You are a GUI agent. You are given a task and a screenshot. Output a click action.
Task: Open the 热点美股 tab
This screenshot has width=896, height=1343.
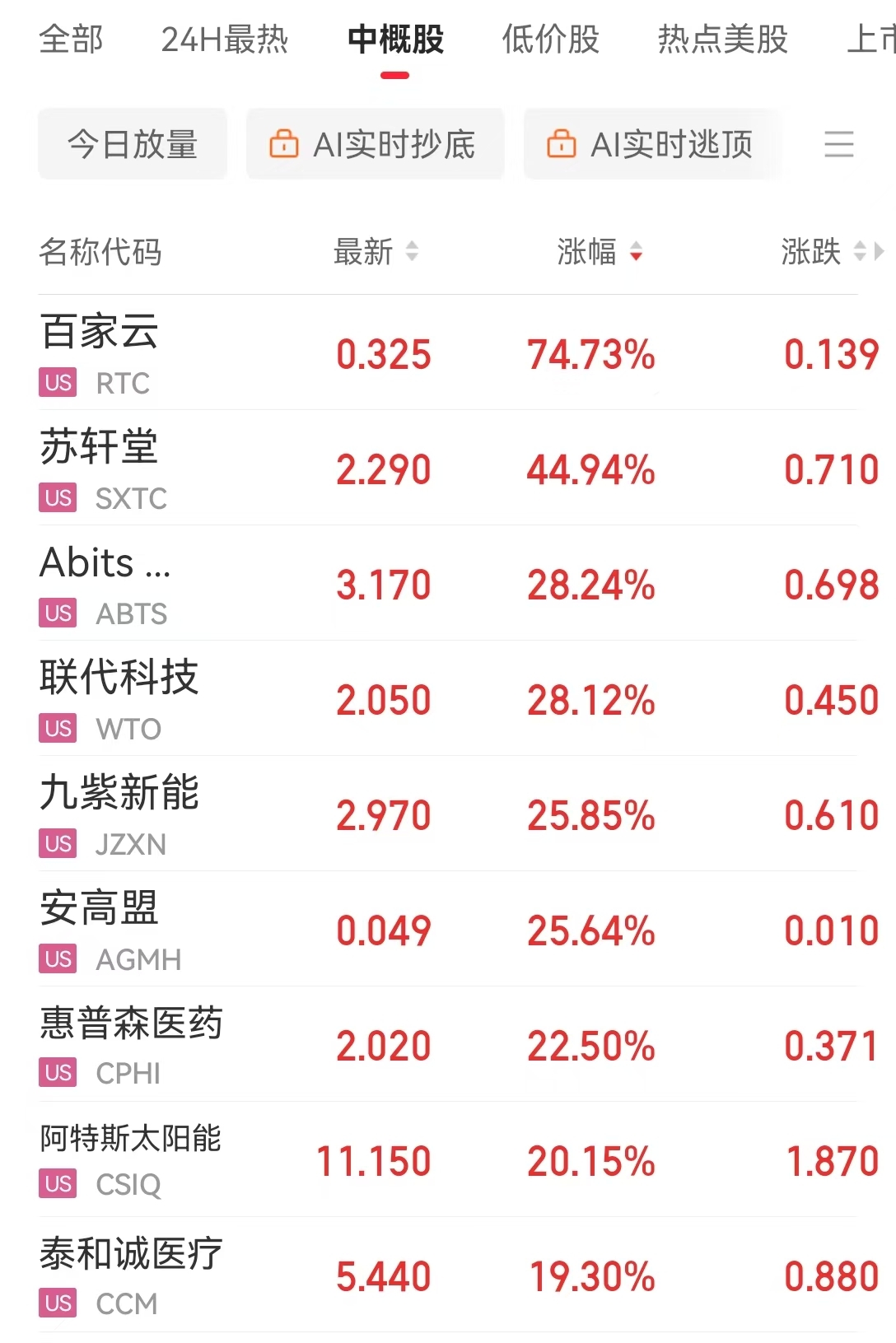coord(723,40)
